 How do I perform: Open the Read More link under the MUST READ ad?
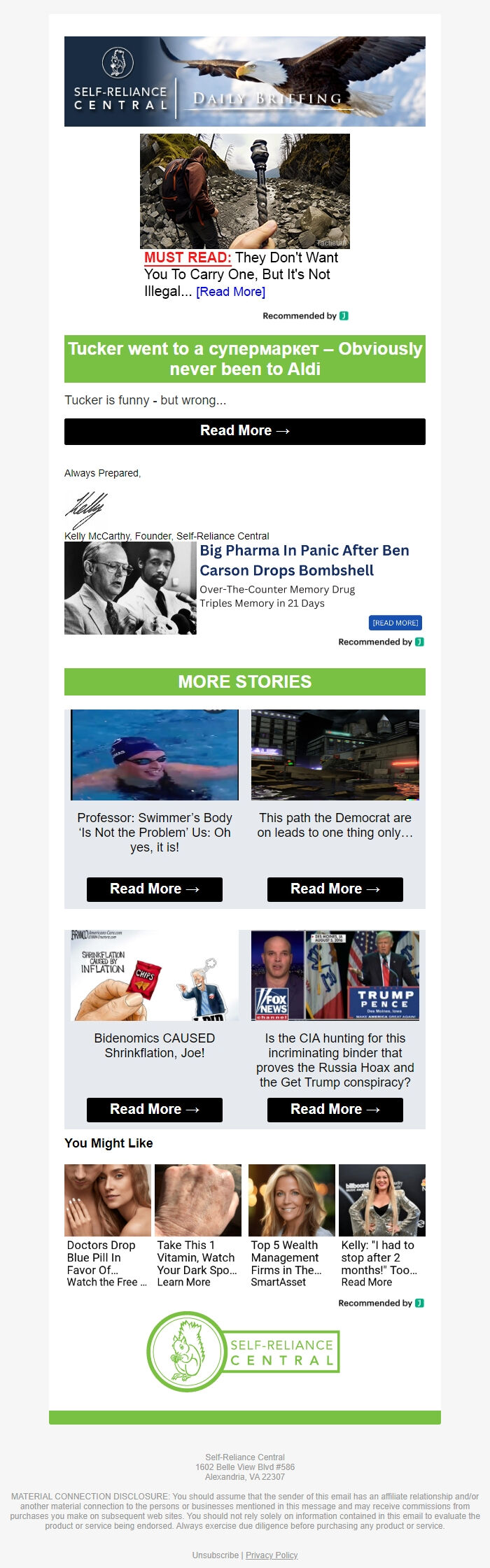(230, 292)
